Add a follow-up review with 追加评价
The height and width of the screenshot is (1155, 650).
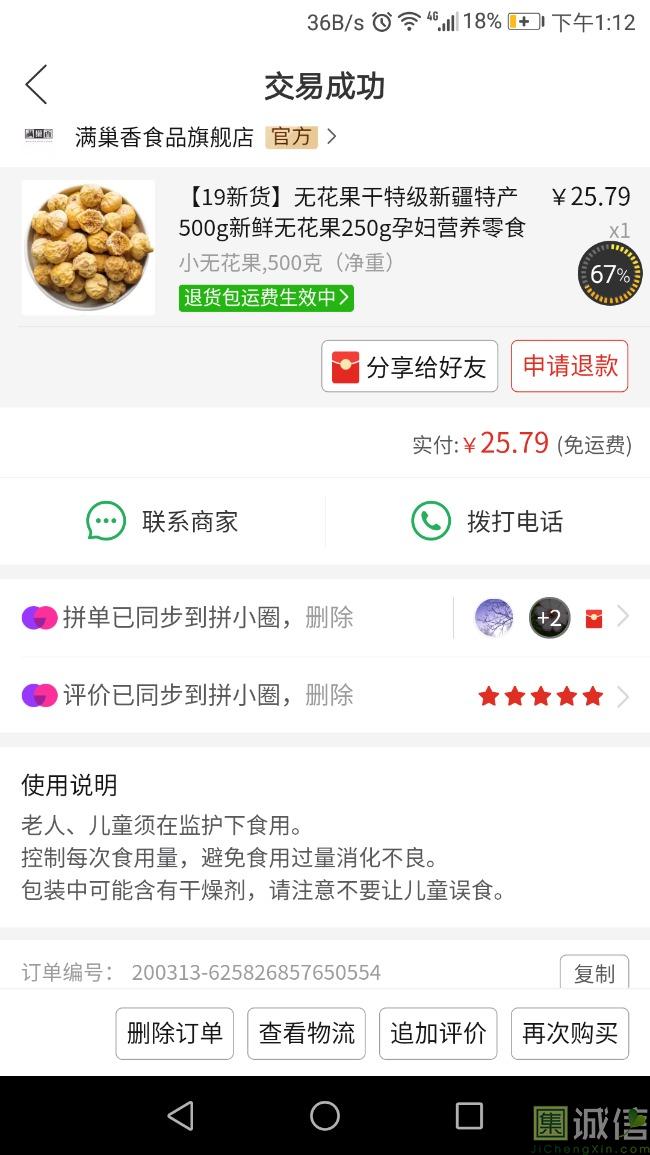438,1033
